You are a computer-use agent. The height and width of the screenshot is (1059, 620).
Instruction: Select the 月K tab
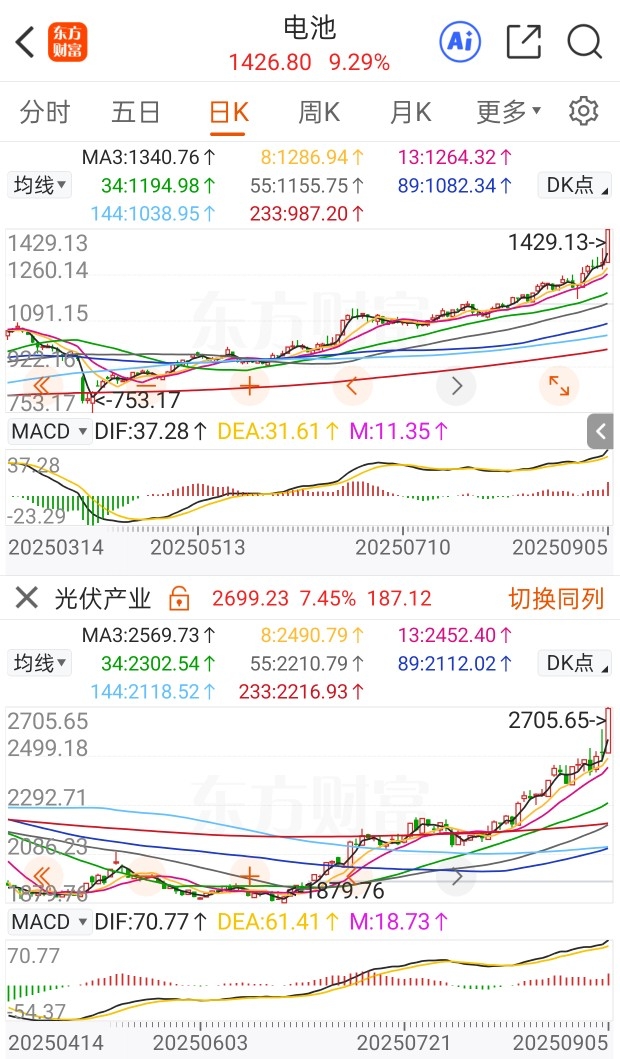pos(411,112)
